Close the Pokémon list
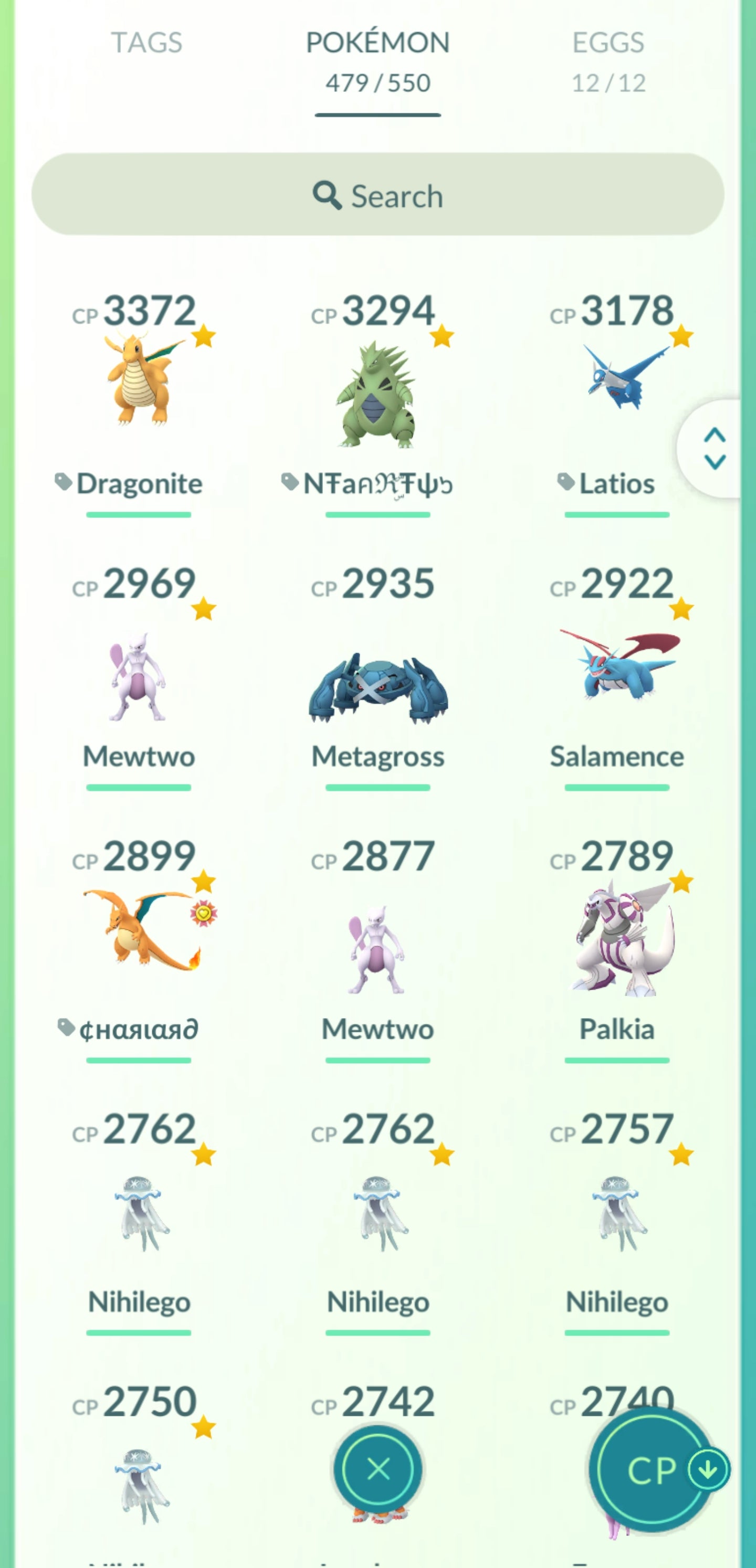The width and height of the screenshot is (756, 1568). click(x=377, y=1469)
